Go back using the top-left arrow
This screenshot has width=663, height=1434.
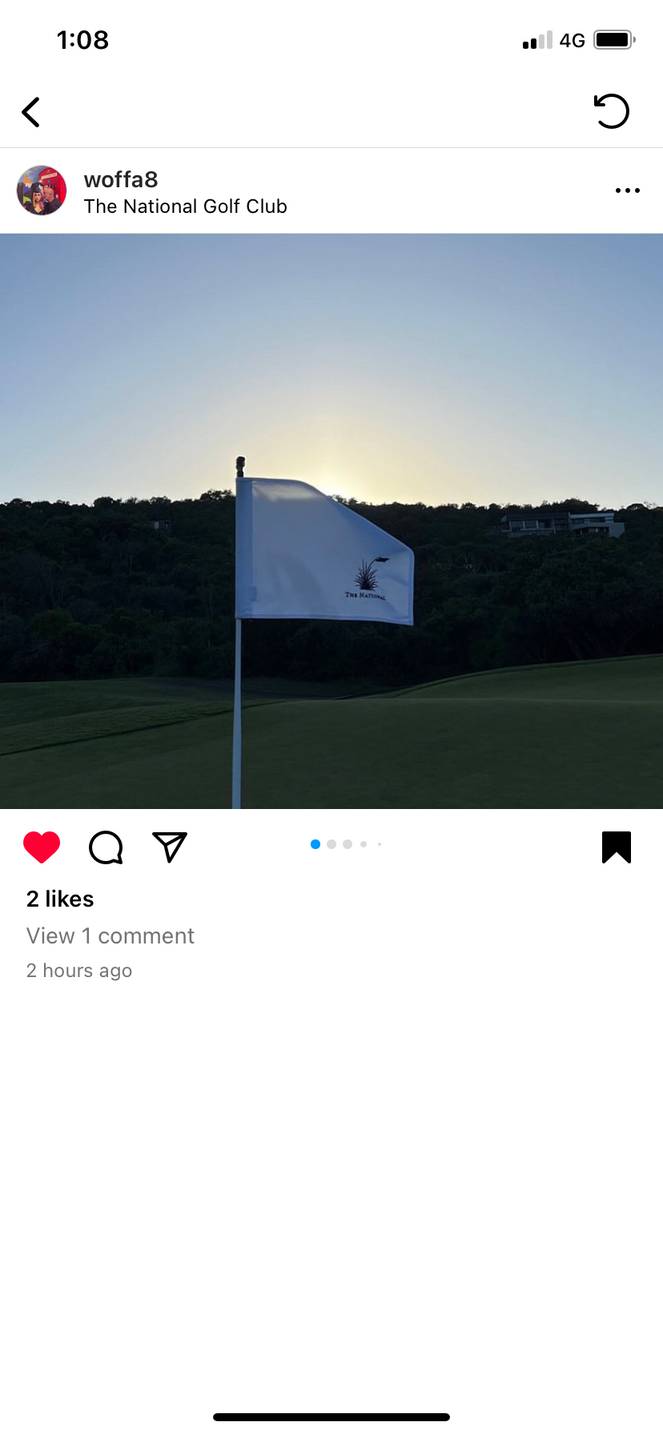click(31, 112)
